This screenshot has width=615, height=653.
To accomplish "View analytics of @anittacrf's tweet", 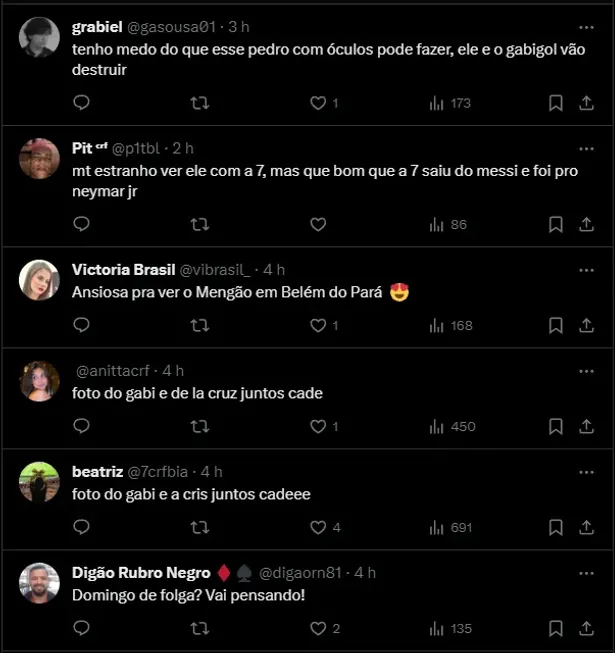I will tap(451, 427).
